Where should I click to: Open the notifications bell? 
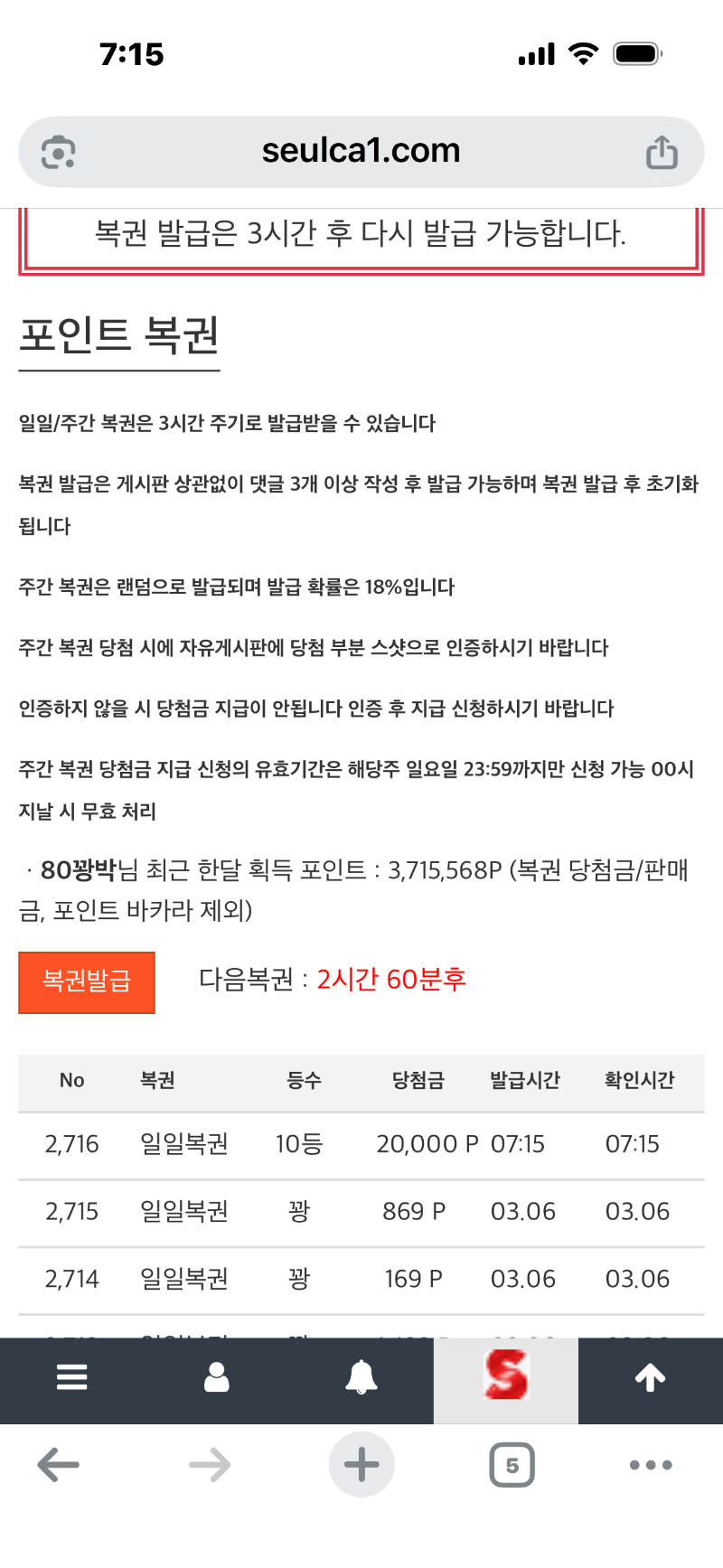(361, 1377)
